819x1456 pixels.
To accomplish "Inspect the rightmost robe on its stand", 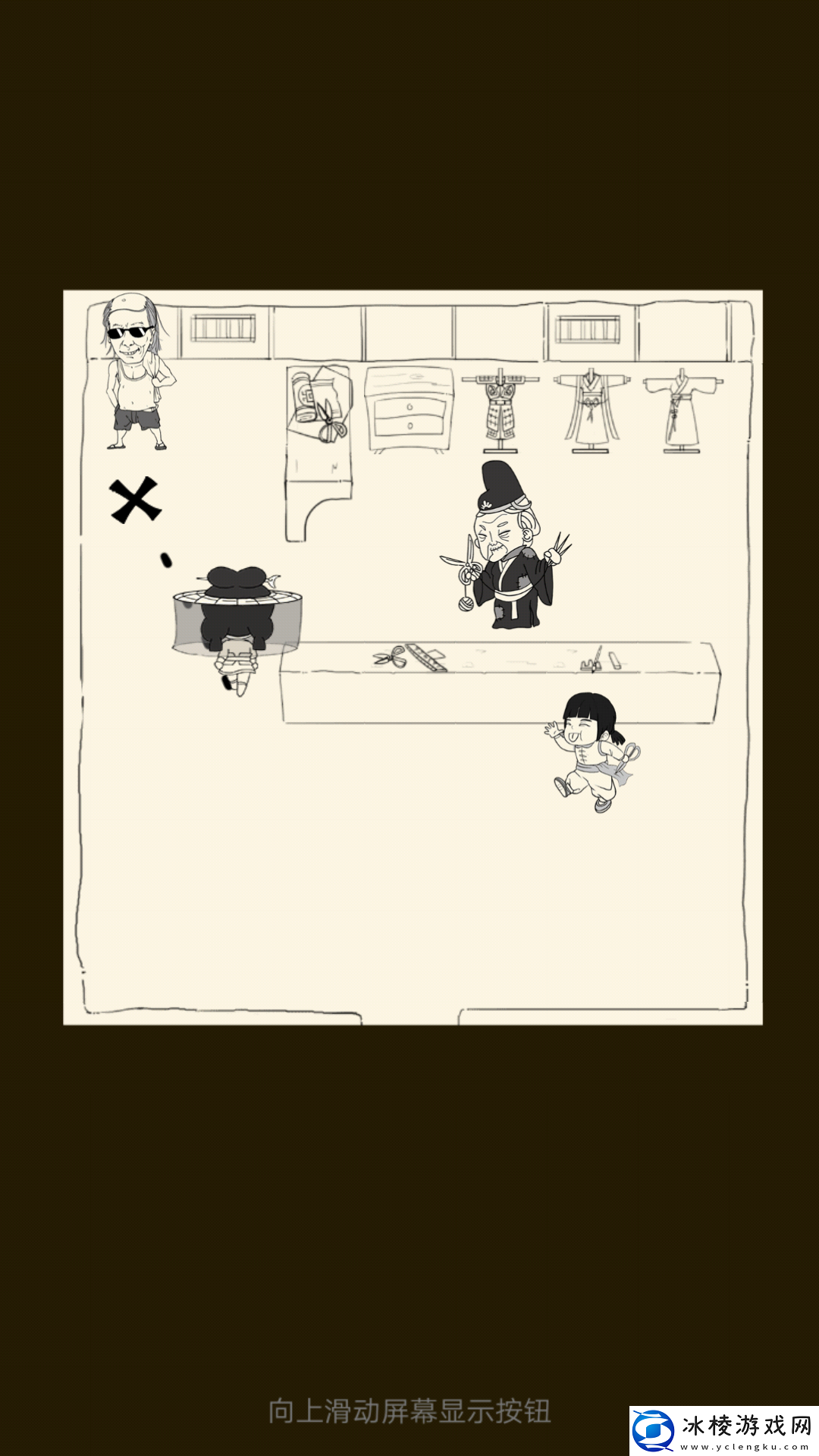I will 681,411.
